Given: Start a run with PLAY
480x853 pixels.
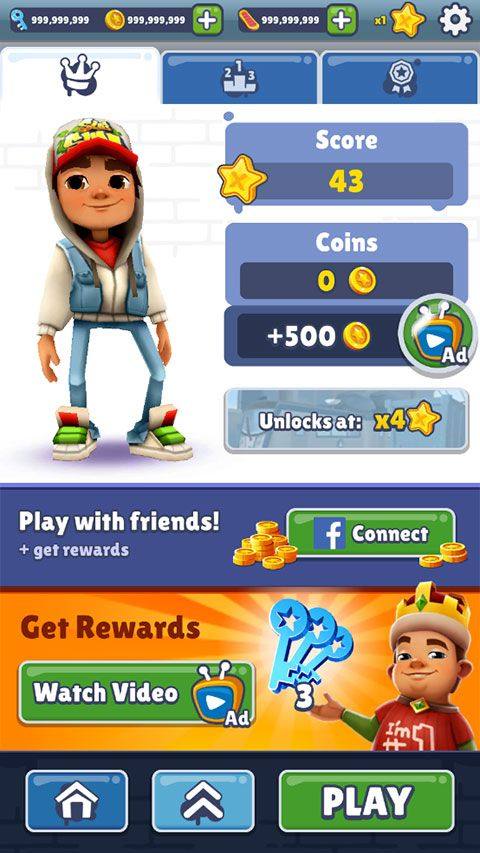Looking at the screenshot, I should point(367,801).
